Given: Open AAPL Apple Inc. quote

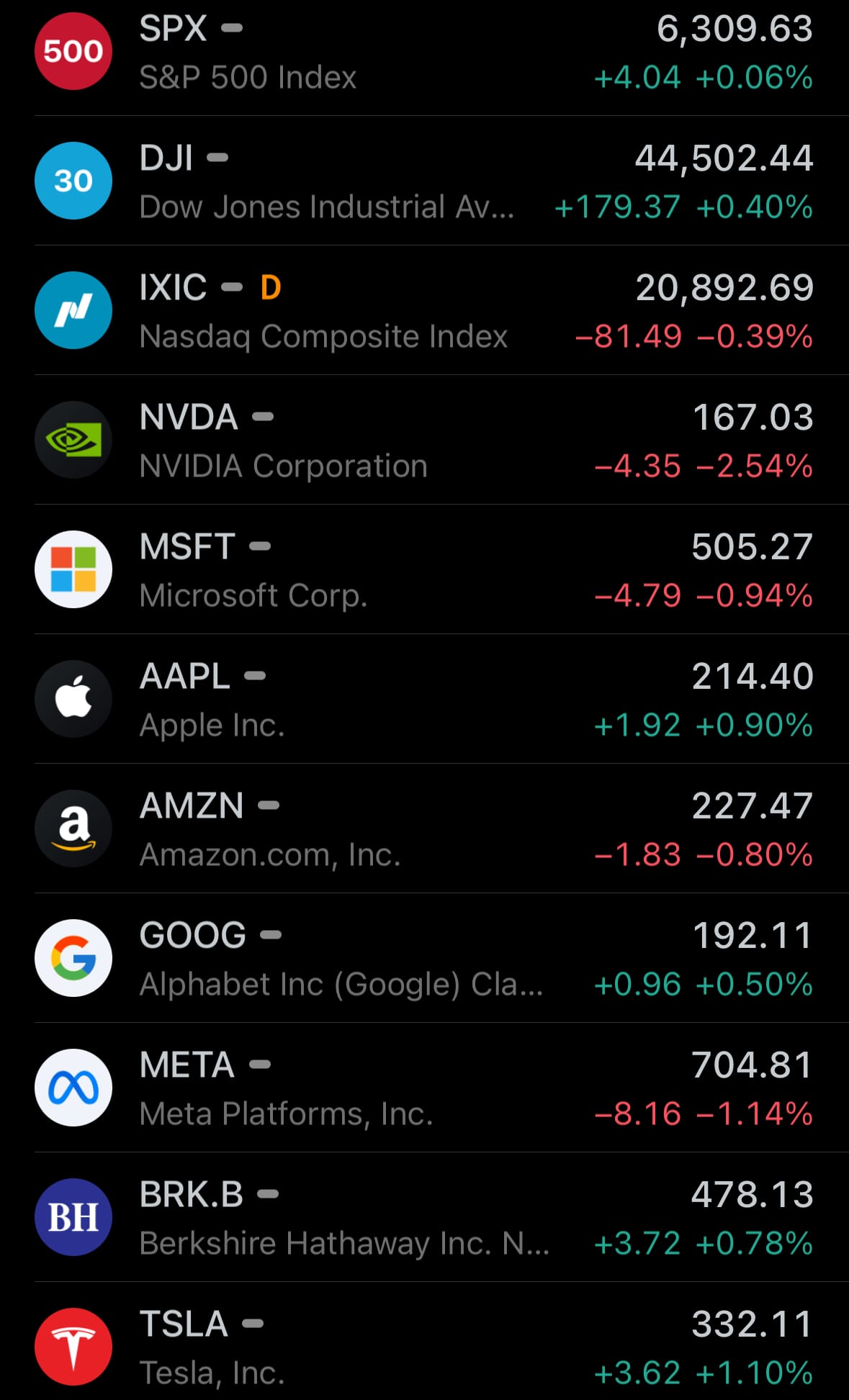Looking at the screenshot, I should [x=424, y=699].
